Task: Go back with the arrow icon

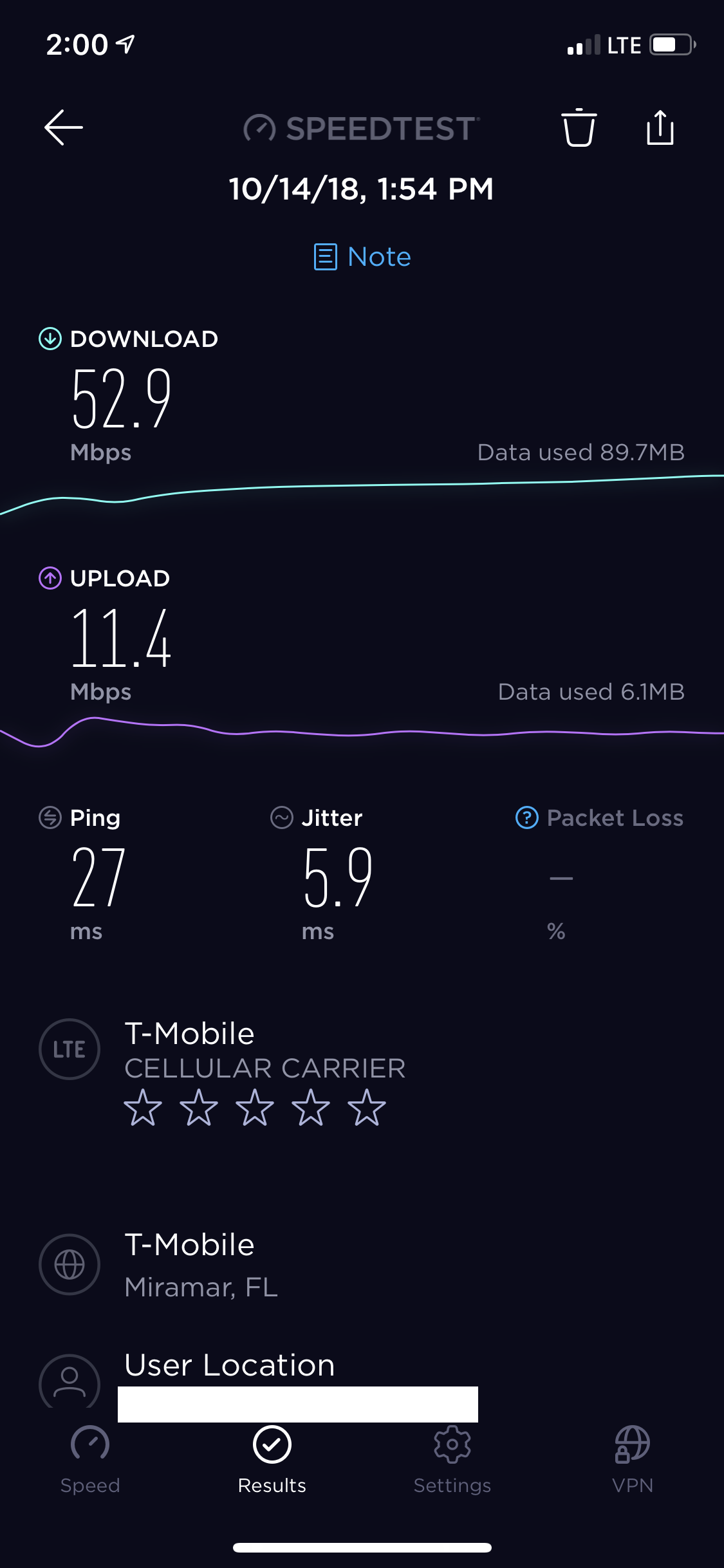Action: (x=64, y=127)
